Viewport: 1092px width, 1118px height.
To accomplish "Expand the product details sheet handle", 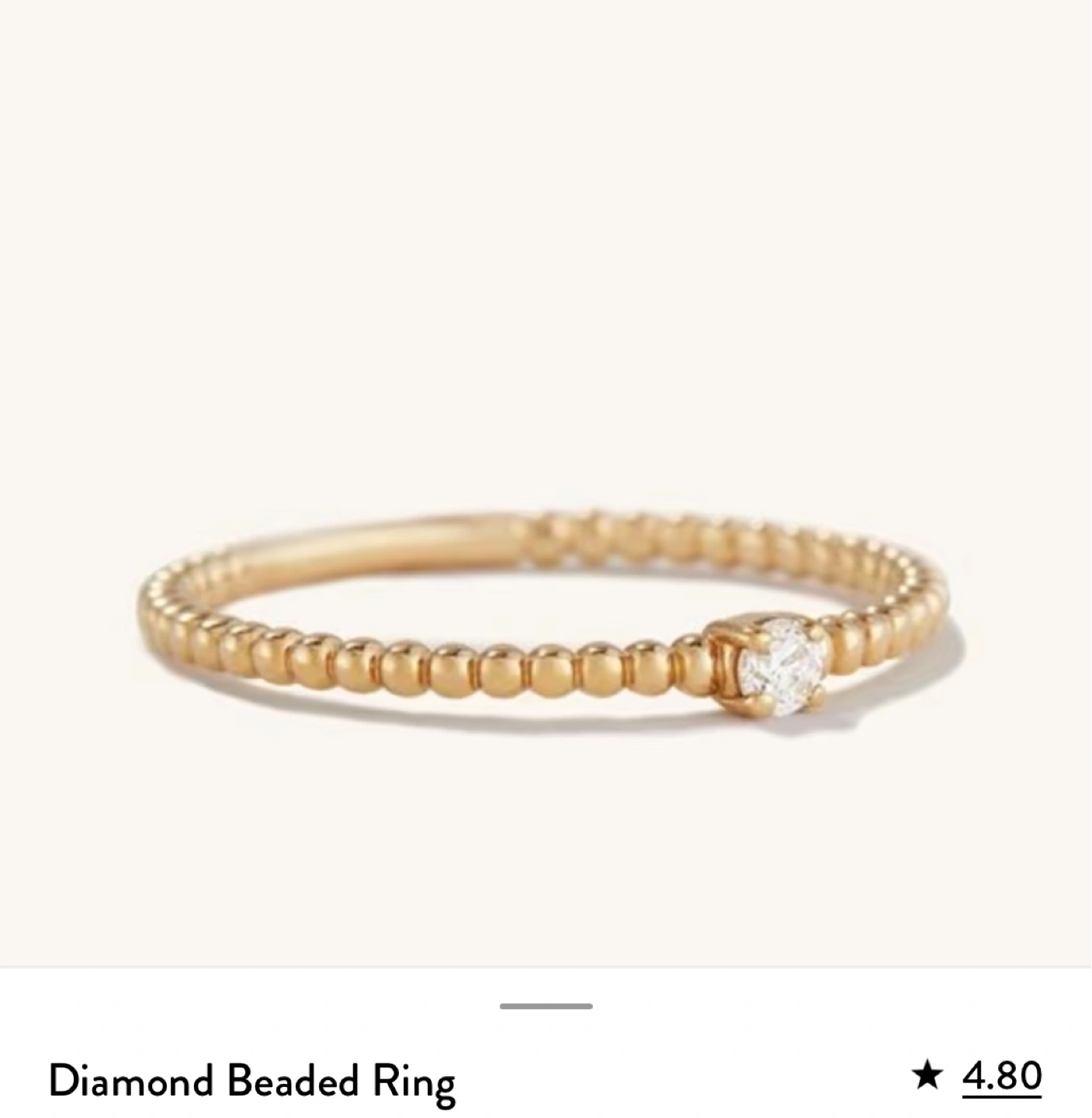I will (x=546, y=1006).
